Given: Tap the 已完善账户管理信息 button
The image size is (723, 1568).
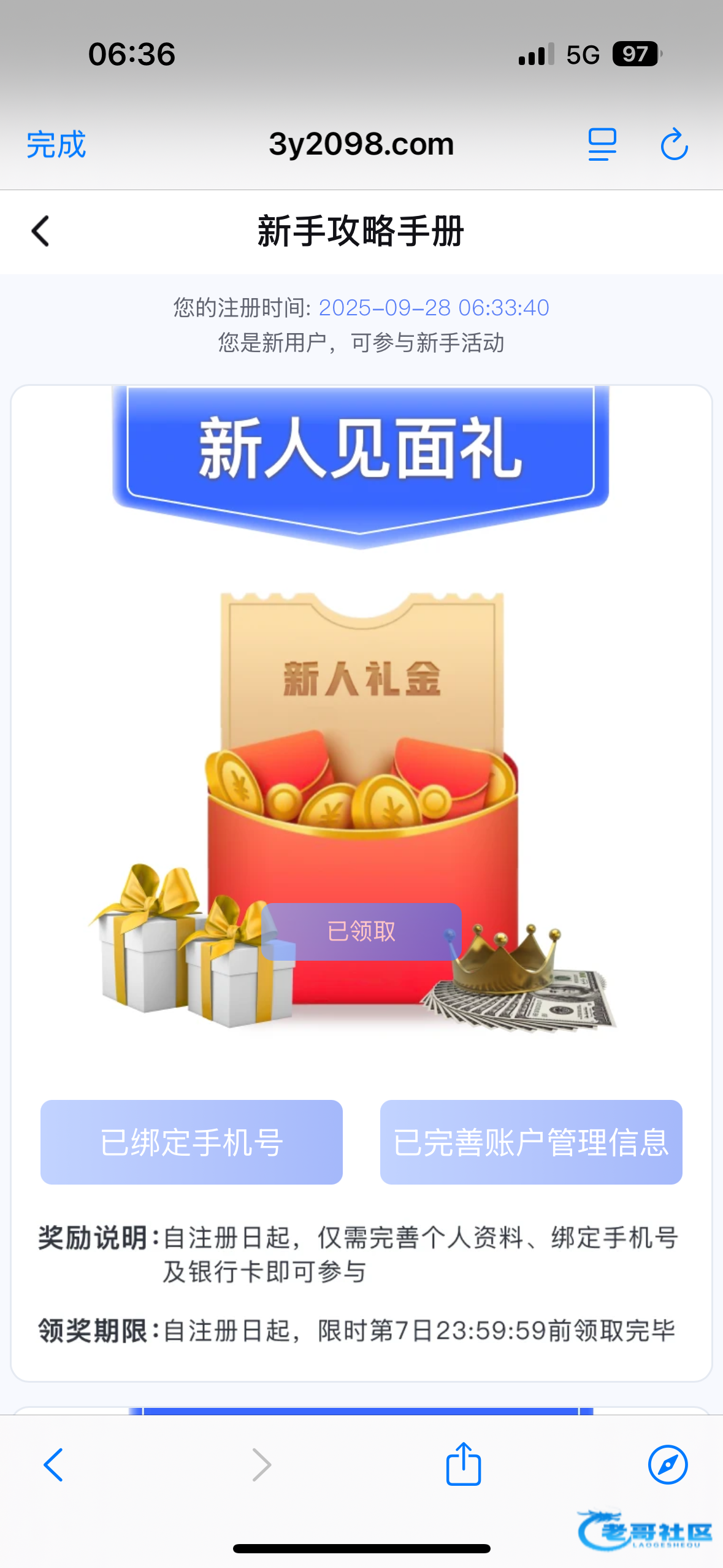Looking at the screenshot, I should (x=531, y=1142).
